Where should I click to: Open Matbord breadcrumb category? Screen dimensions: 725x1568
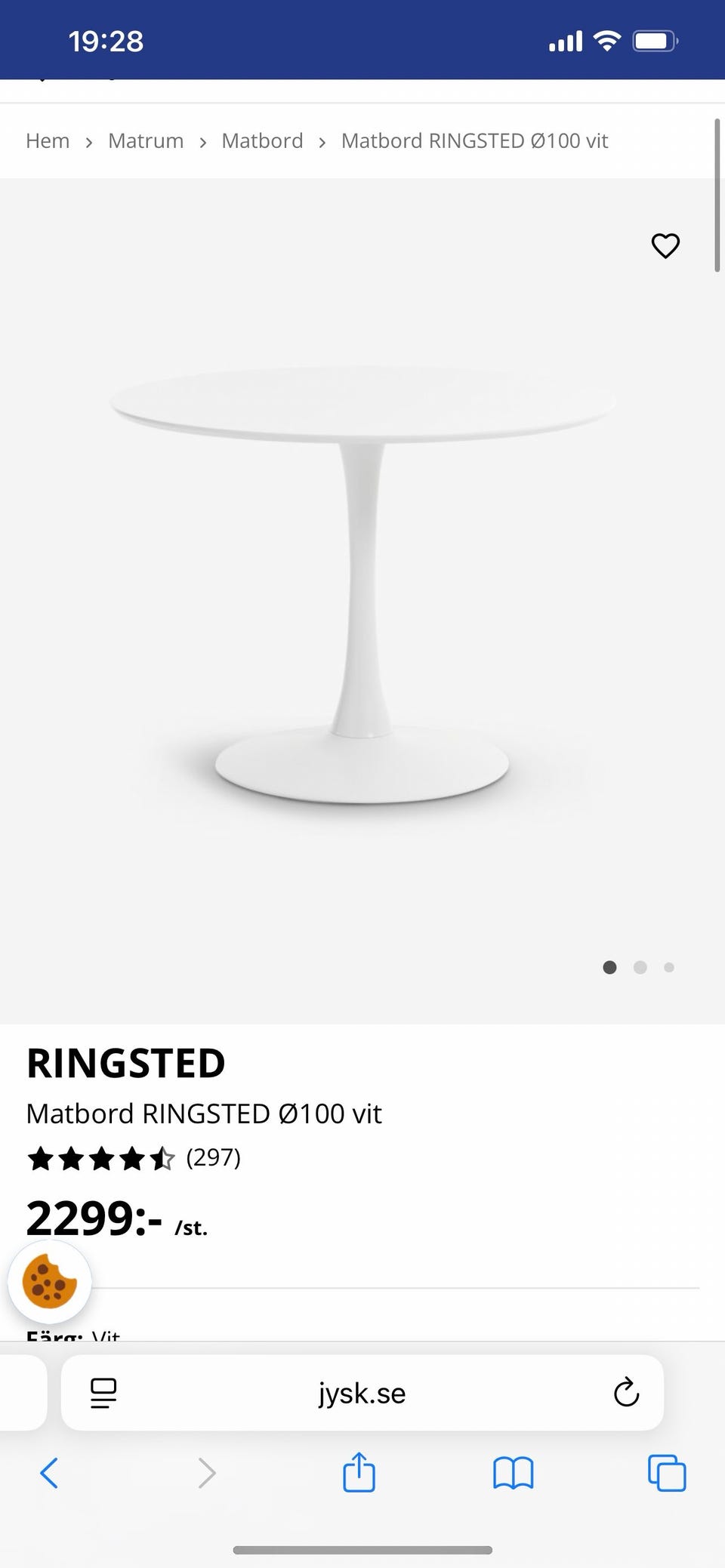[x=262, y=141]
